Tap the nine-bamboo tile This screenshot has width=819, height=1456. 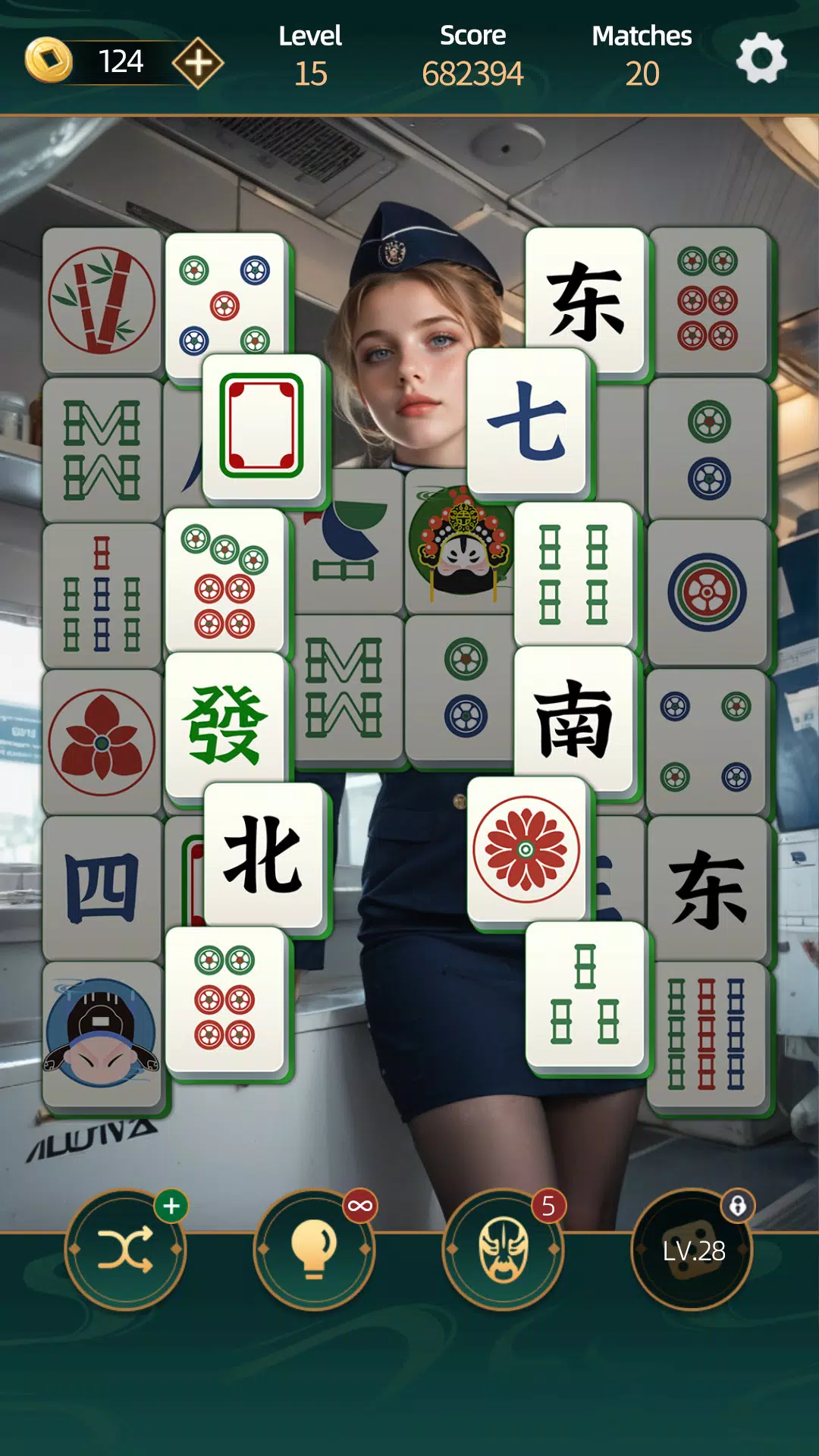click(708, 1034)
